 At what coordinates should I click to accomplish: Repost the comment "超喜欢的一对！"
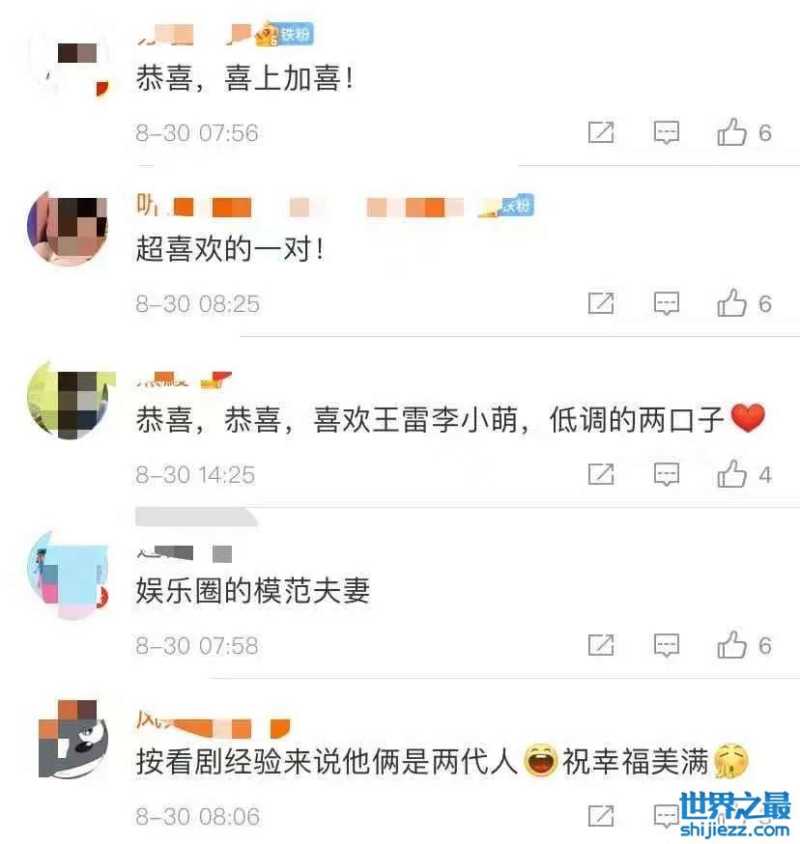(x=600, y=303)
